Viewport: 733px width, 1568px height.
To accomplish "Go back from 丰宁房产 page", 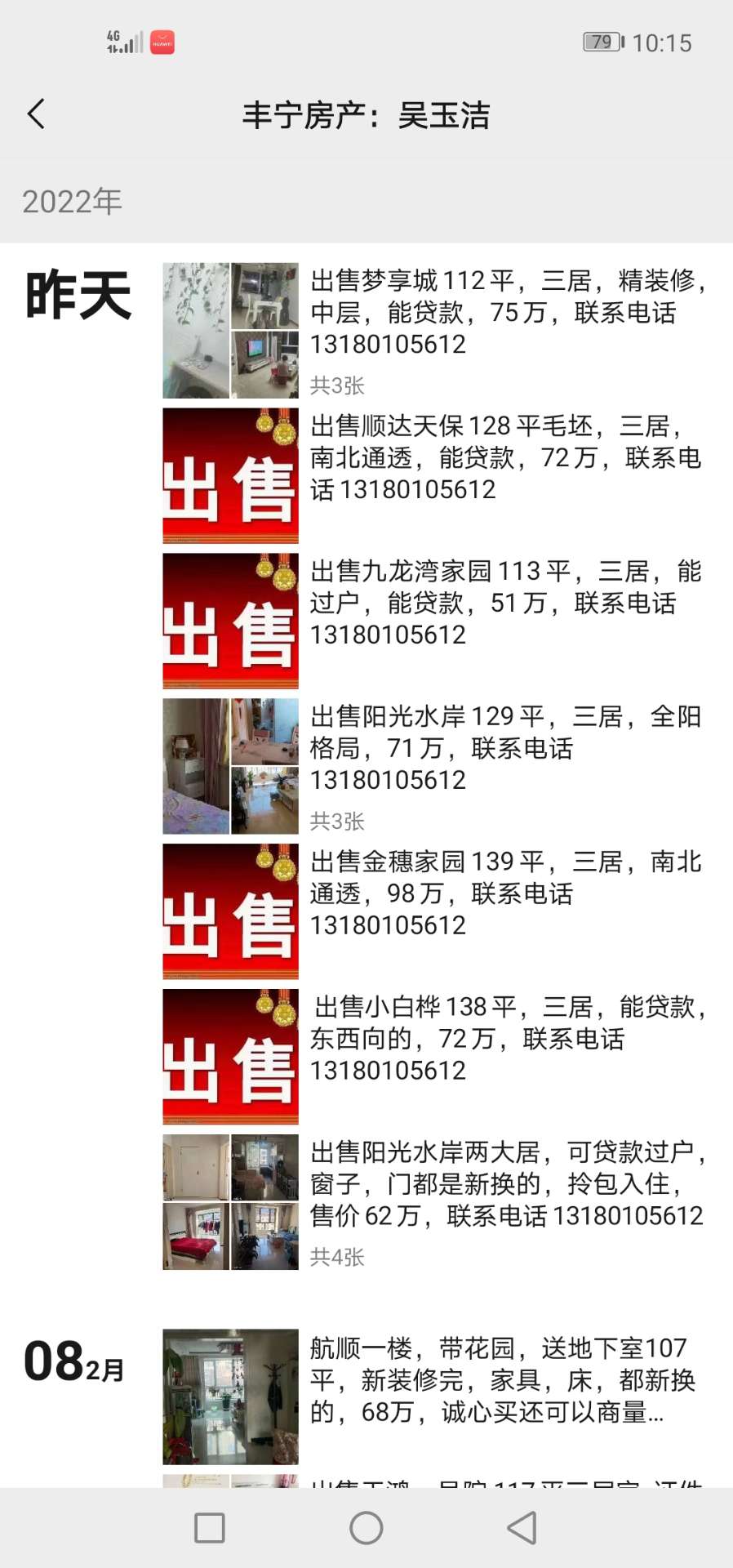I will click(x=36, y=114).
